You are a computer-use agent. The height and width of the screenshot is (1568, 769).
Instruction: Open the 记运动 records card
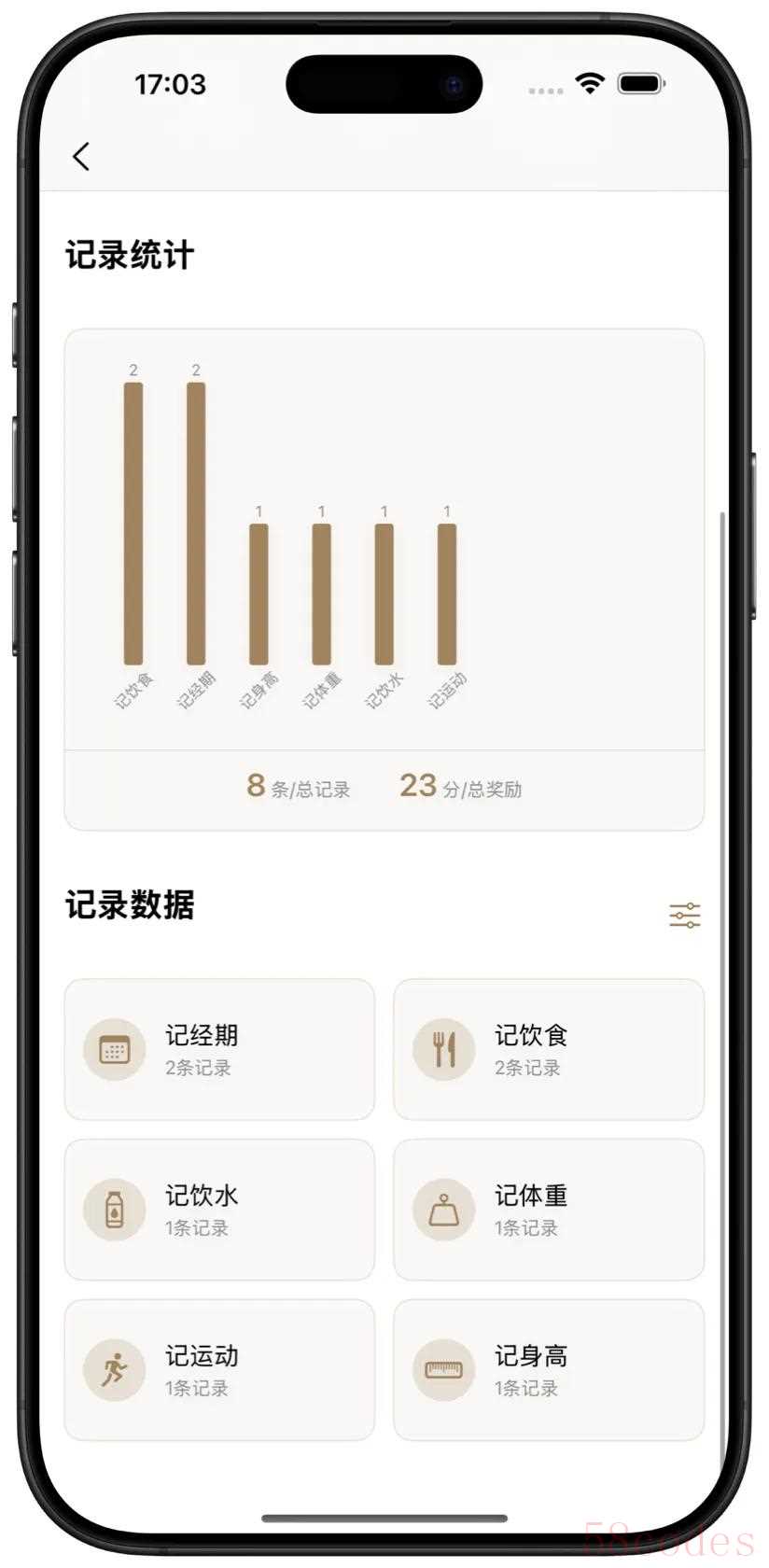point(219,1369)
